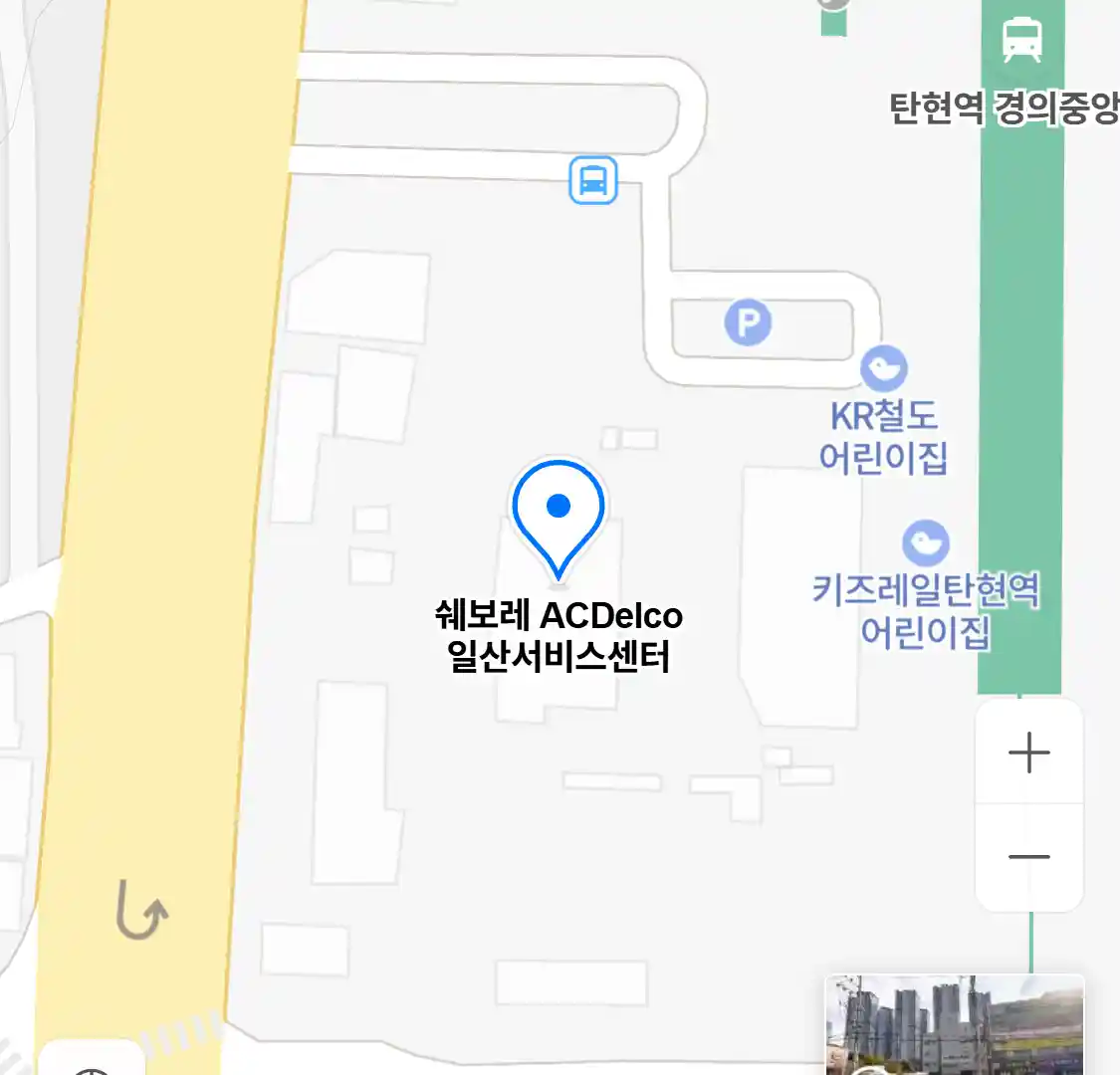Image resolution: width=1120 pixels, height=1075 pixels.
Task: Open the parking lot marker
Action: pyautogui.click(x=748, y=323)
